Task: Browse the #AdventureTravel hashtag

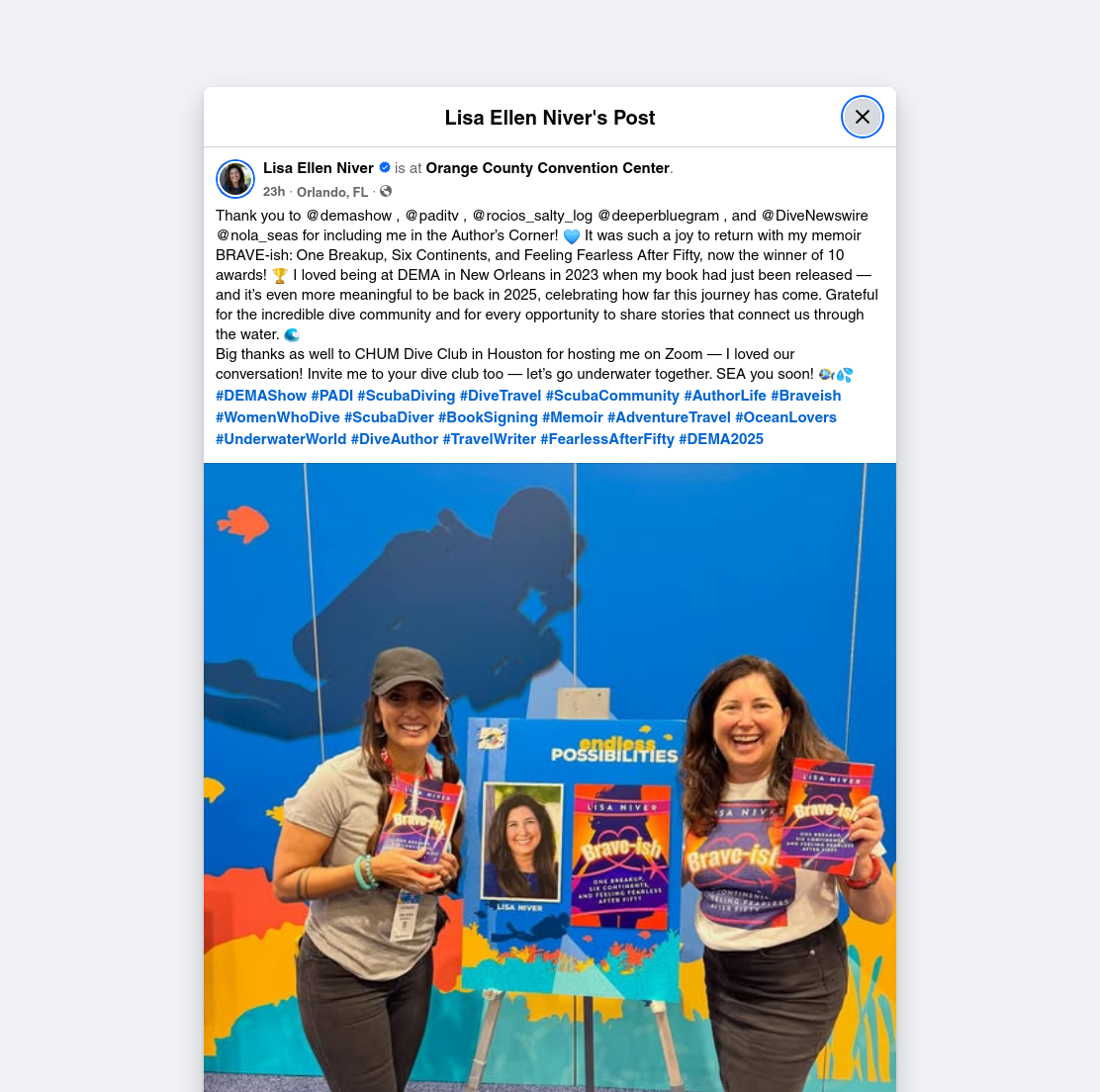Action: (669, 417)
